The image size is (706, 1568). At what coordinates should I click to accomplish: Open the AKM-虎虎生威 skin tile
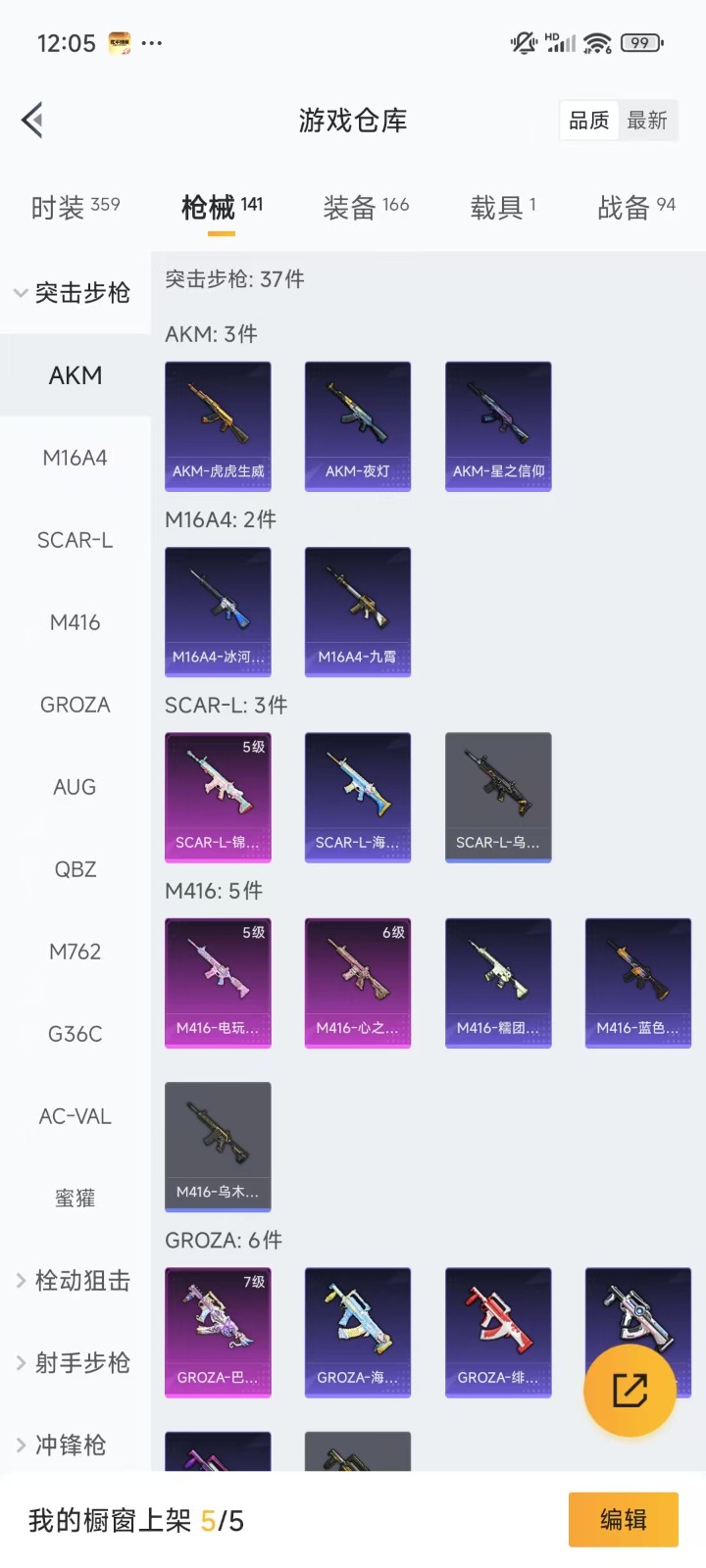218,425
